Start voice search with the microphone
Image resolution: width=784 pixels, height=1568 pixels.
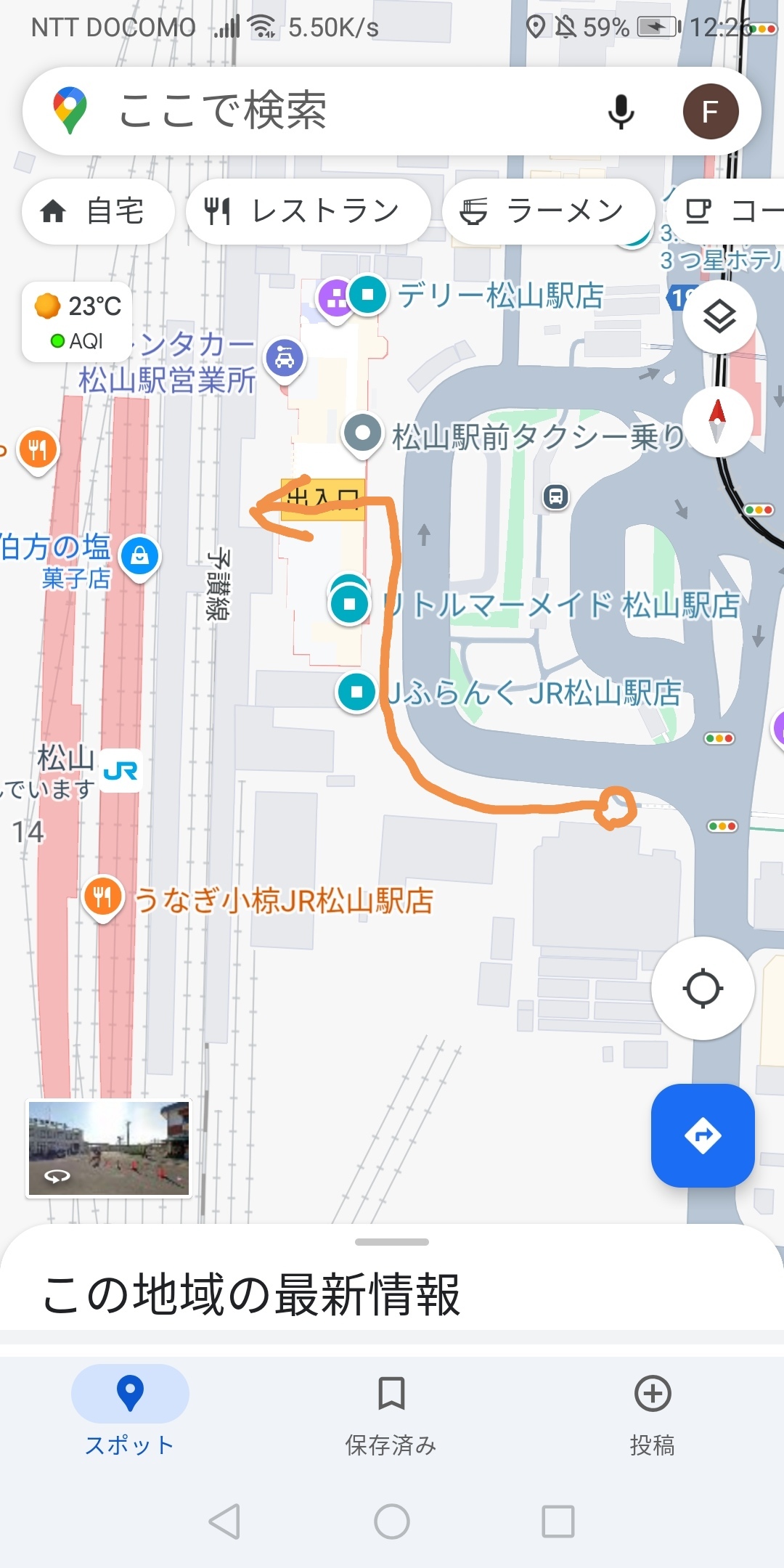[x=621, y=111]
